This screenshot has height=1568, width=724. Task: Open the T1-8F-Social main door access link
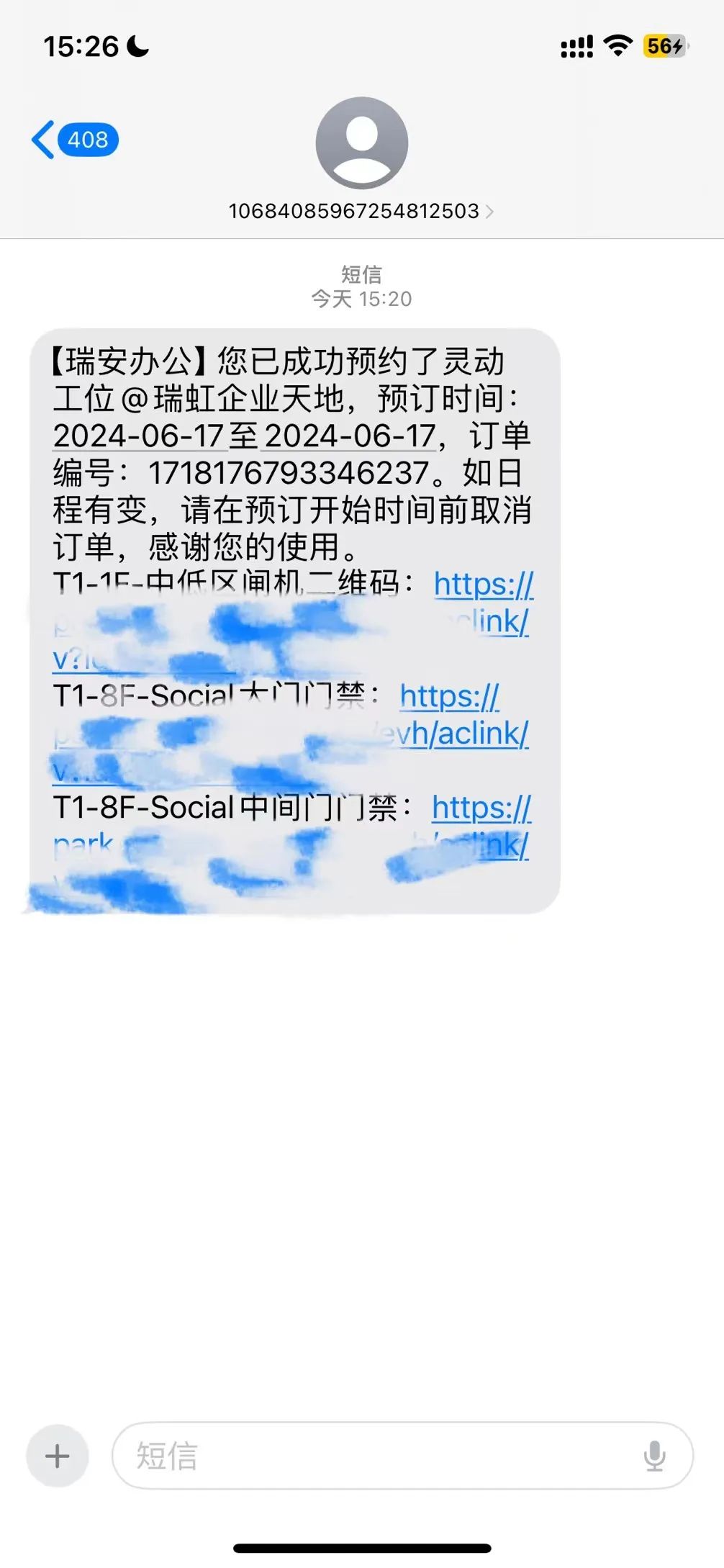click(449, 696)
